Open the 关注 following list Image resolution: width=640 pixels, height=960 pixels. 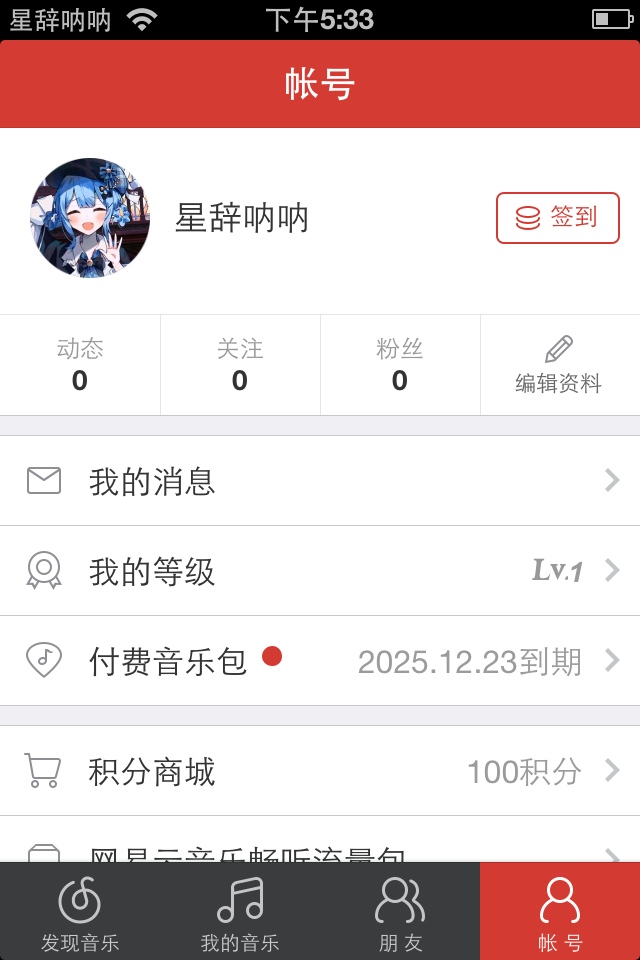pyautogui.click(x=240, y=365)
